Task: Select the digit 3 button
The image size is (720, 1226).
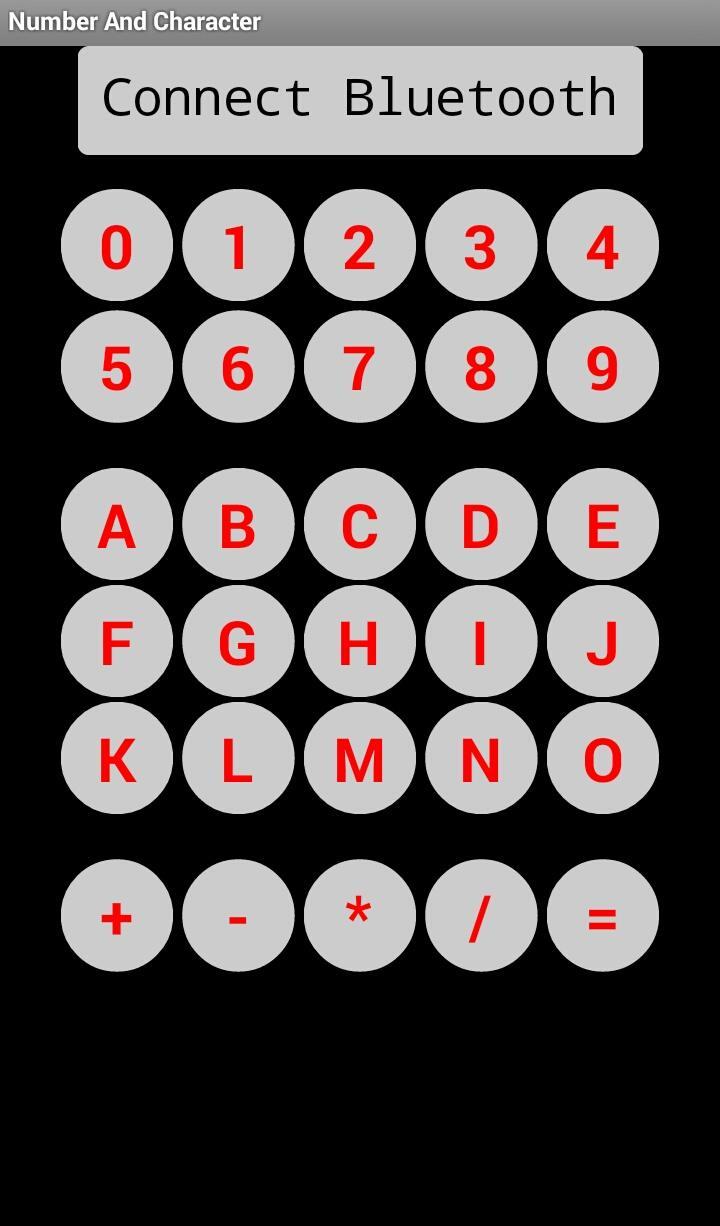Action: pos(481,246)
